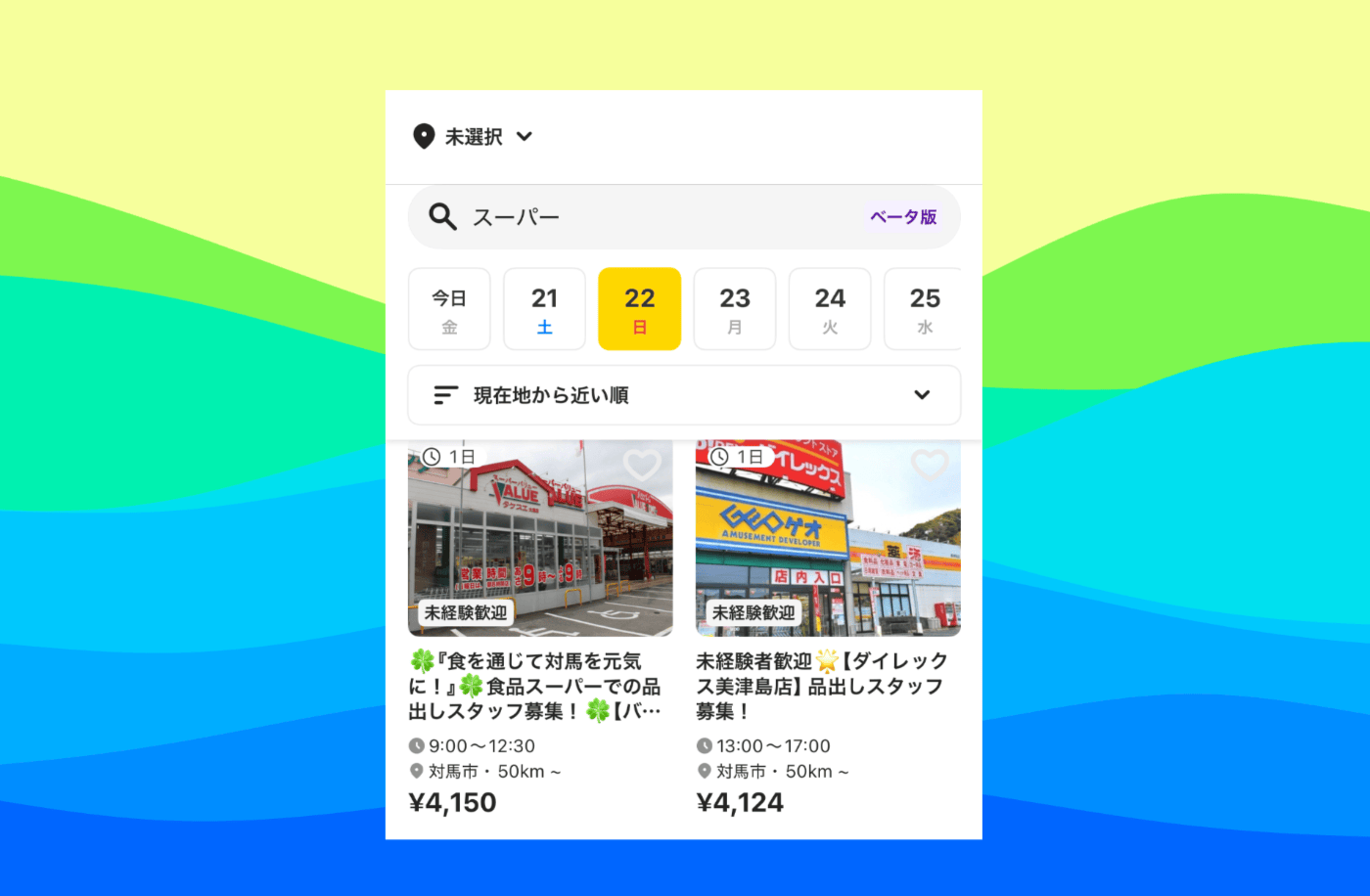Choose the date 21 土
Image resolution: width=1370 pixels, height=896 pixels.
coord(544,309)
